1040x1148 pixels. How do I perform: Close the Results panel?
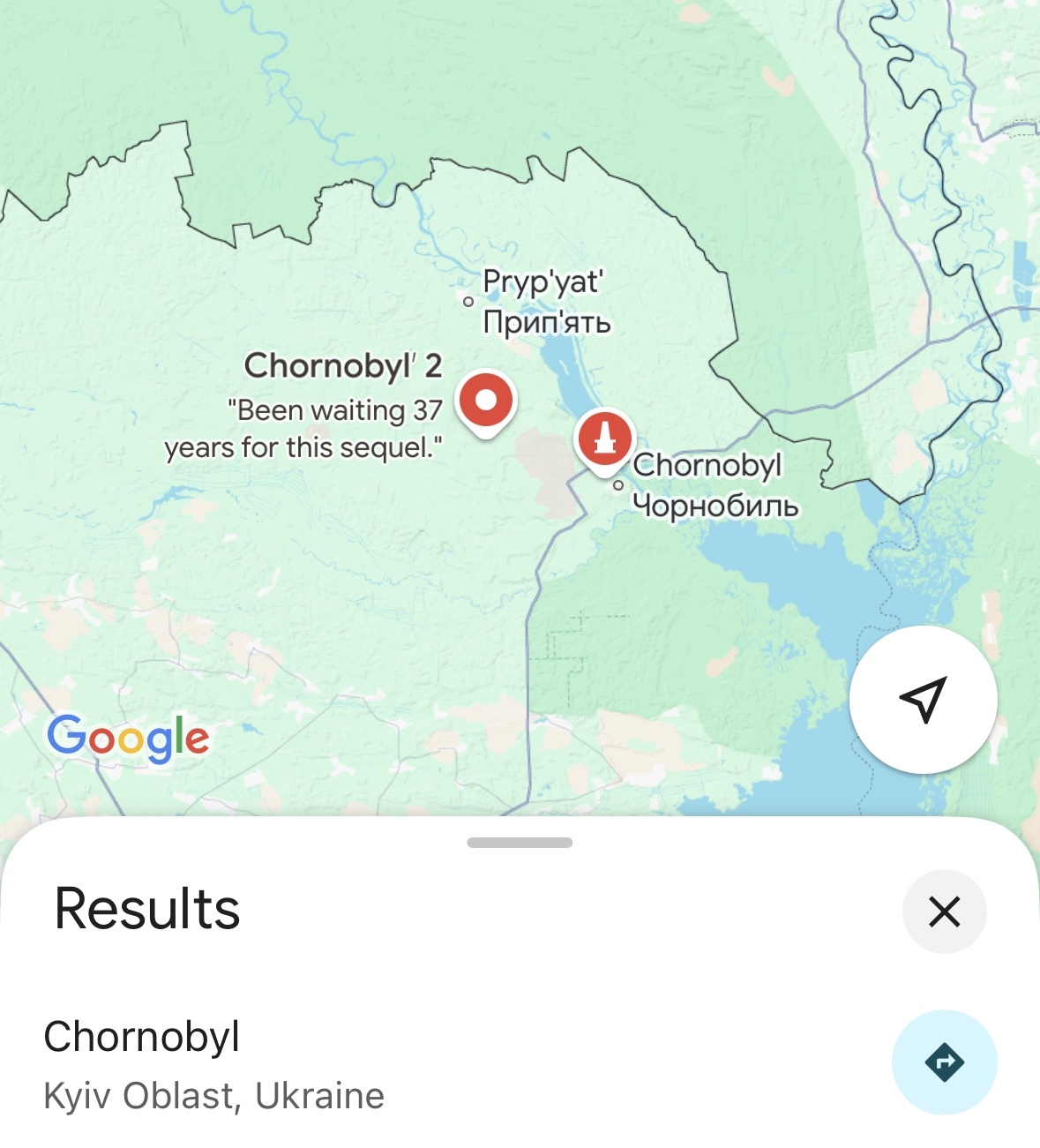click(x=944, y=912)
